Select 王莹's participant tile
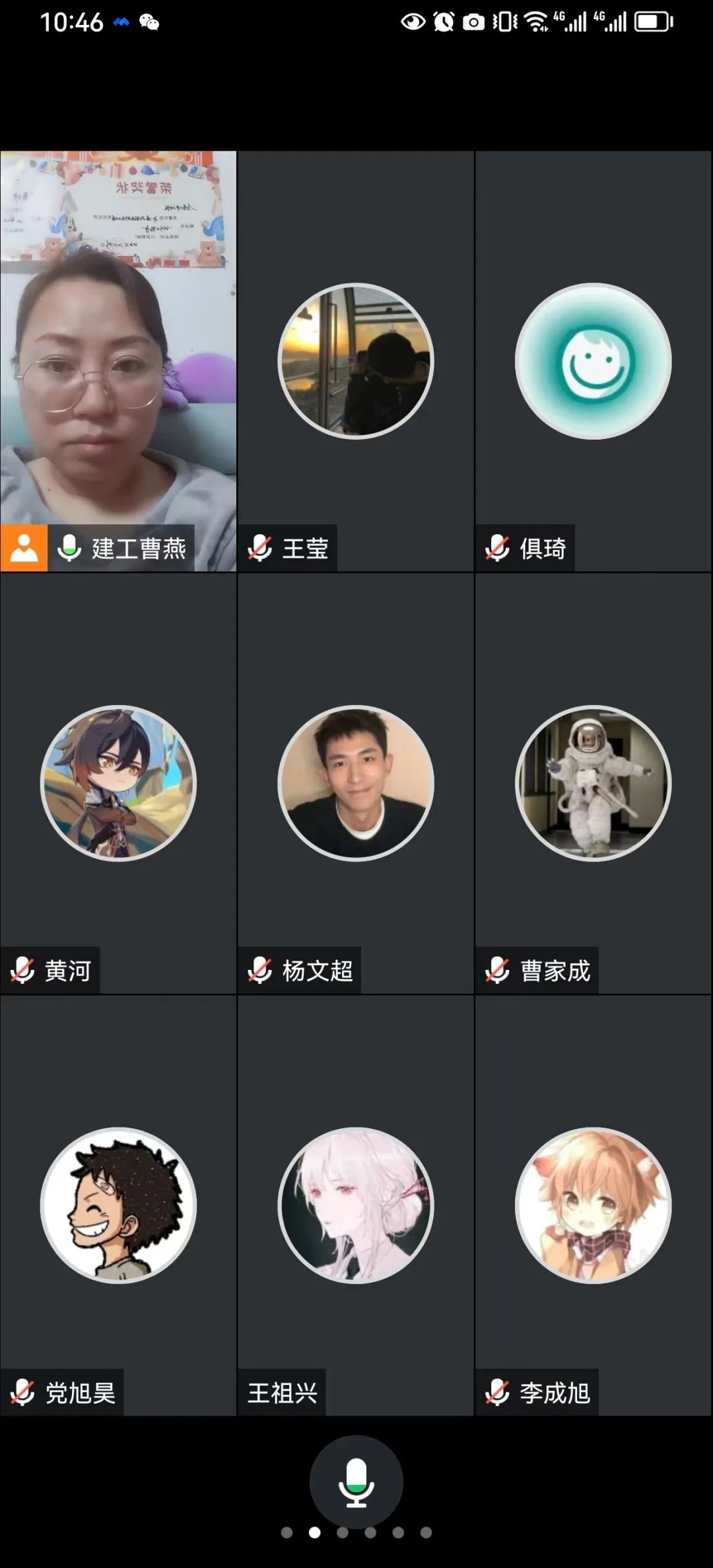 [x=356, y=361]
